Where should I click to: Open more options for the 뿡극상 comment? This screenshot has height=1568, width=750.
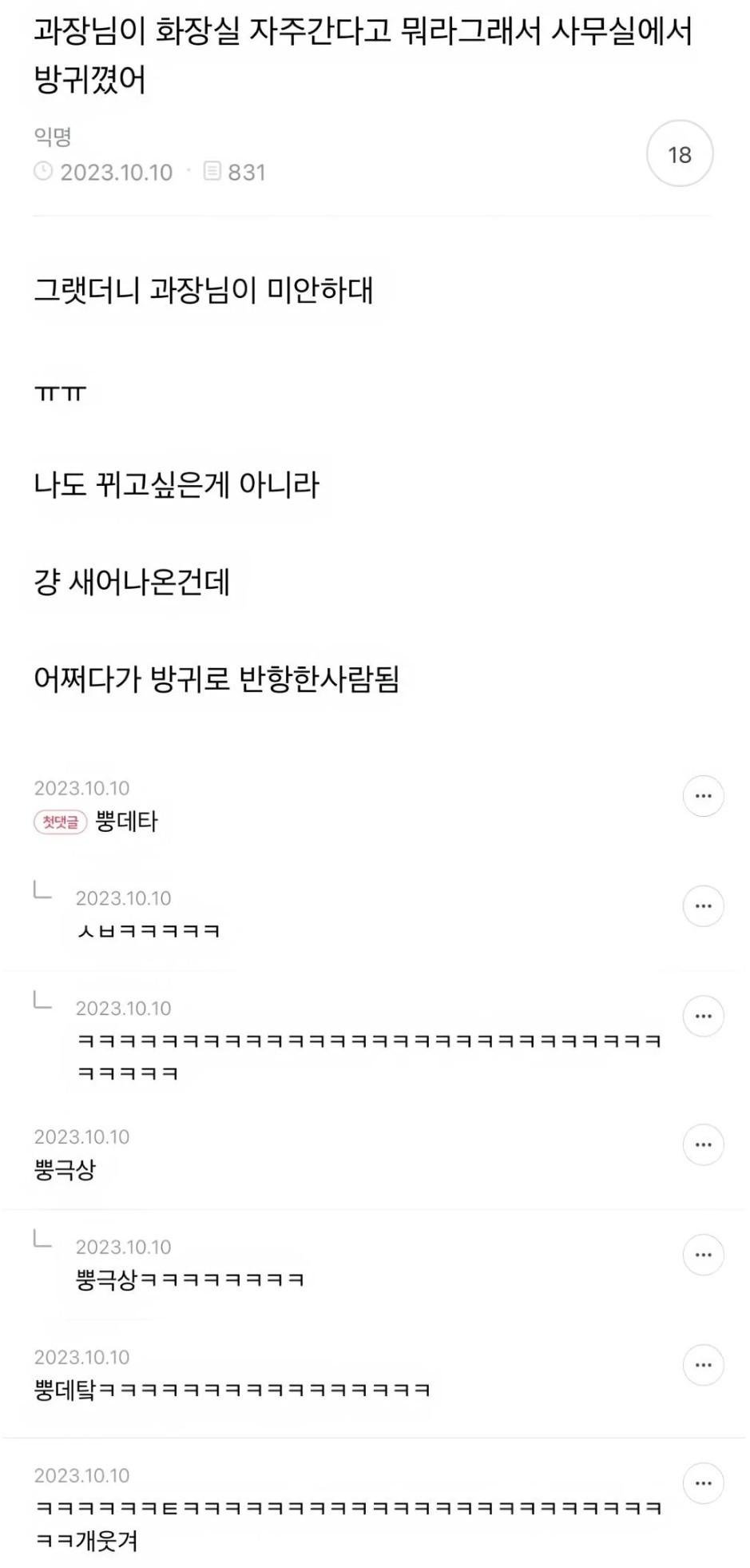click(703, 1144)
